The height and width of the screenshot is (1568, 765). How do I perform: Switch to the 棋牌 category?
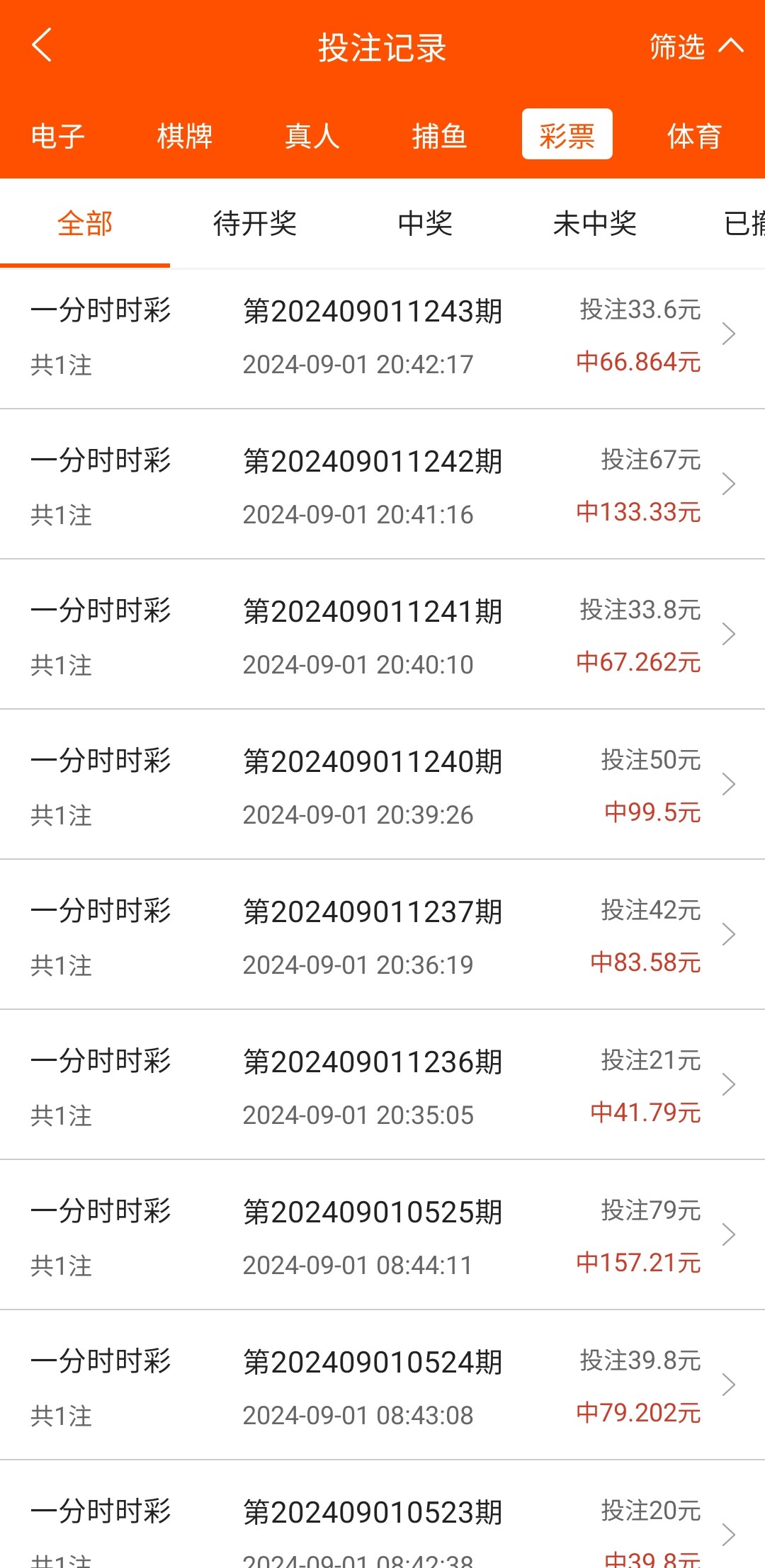point(185,135)
